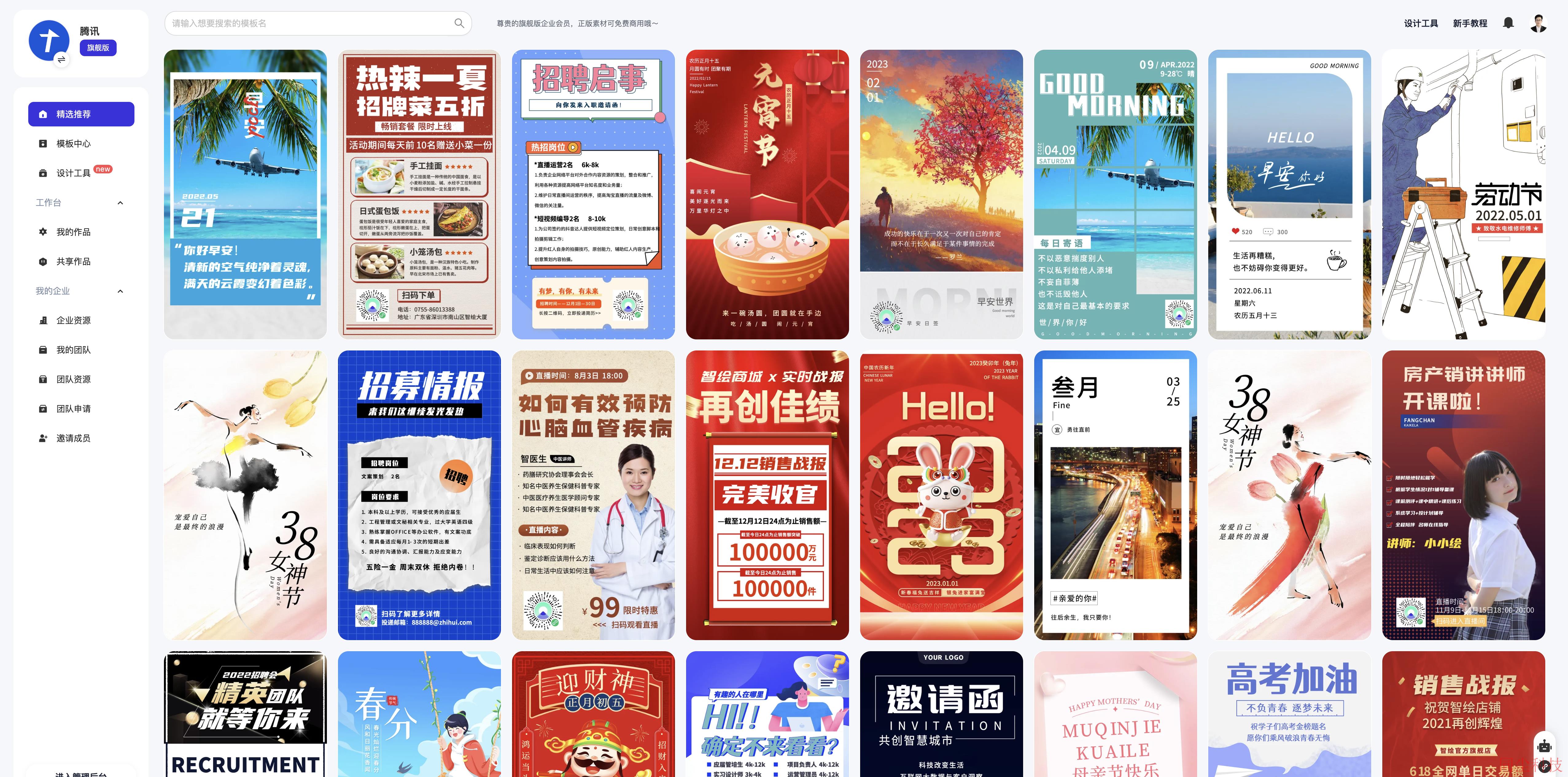Switch account with the swap icon
Viewport: 1568px width, 777px height.
tap(61, 59)
